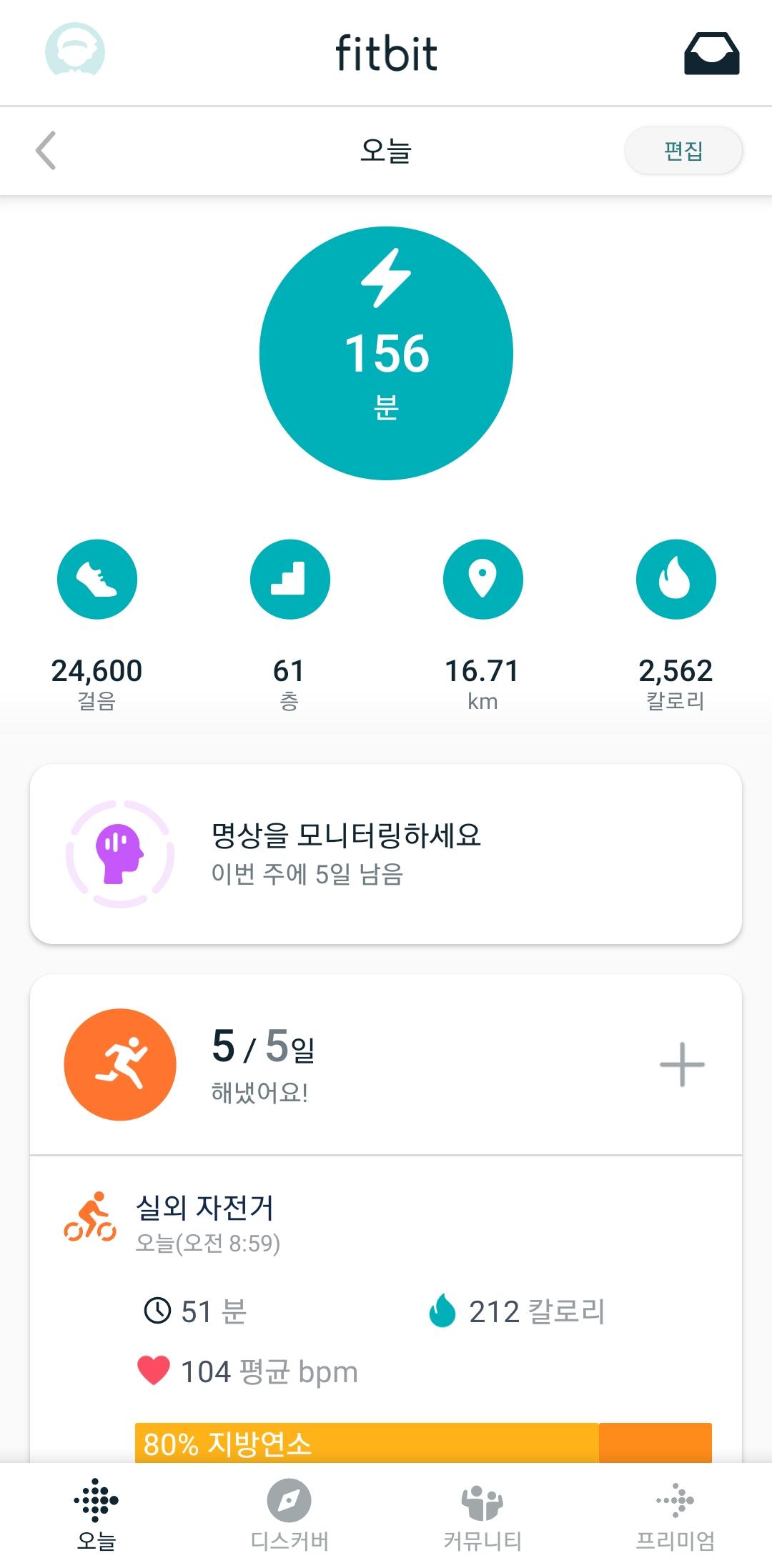This screenshot has height=1568, width=772.
Task: Open the inbox icon
Action: (711, 54)
